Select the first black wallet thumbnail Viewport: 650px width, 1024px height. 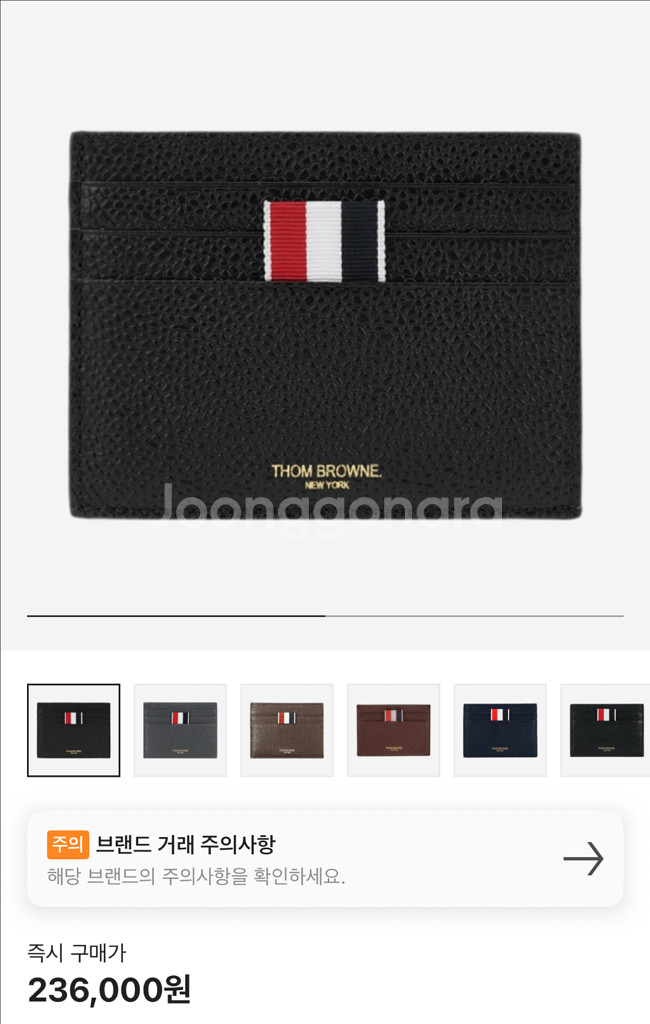pos(73,730)
